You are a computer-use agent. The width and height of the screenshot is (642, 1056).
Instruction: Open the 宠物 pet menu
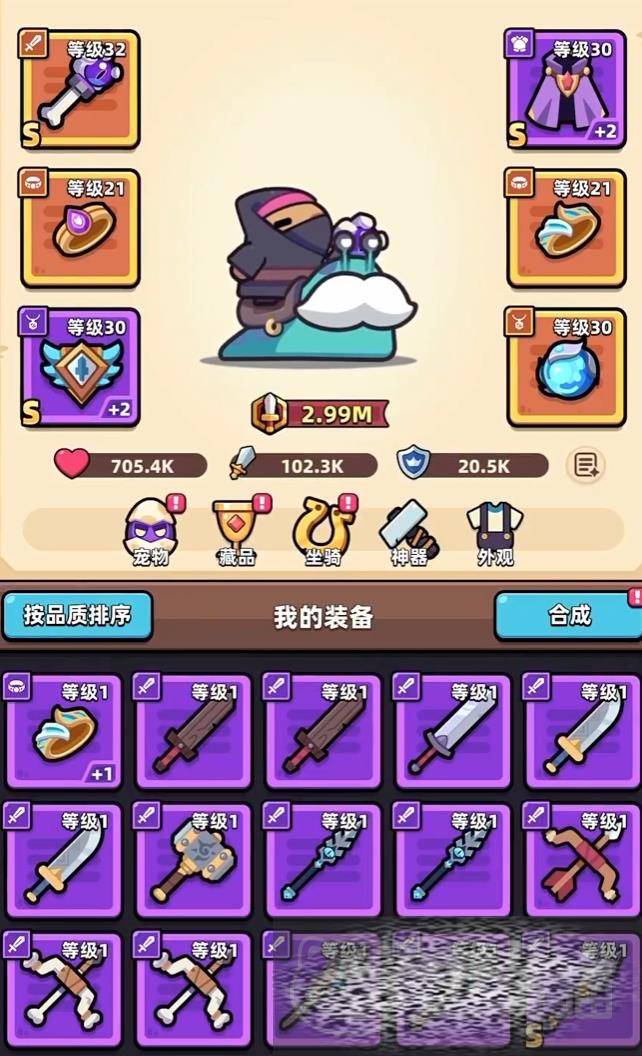click(150, 532)
